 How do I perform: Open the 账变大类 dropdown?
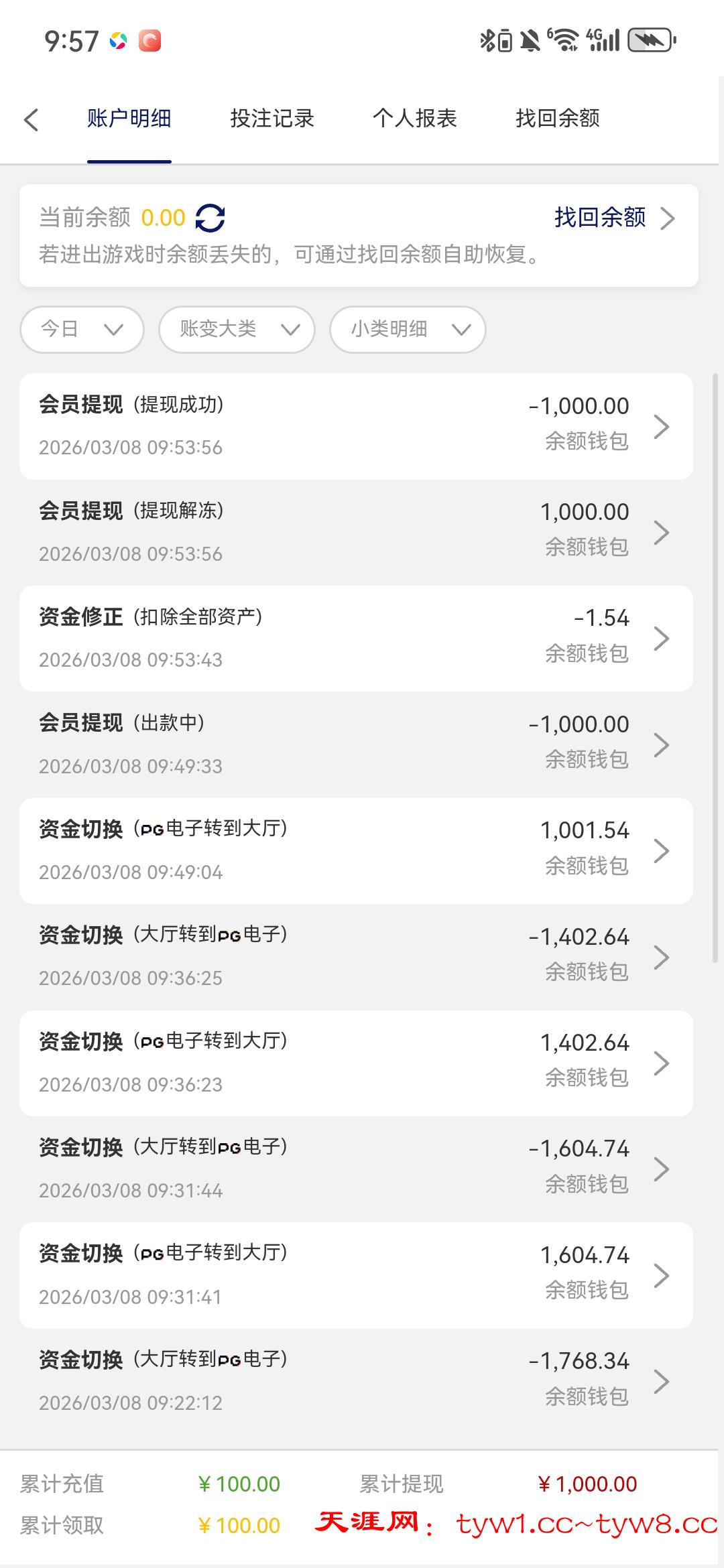click(x=237, y=329)
